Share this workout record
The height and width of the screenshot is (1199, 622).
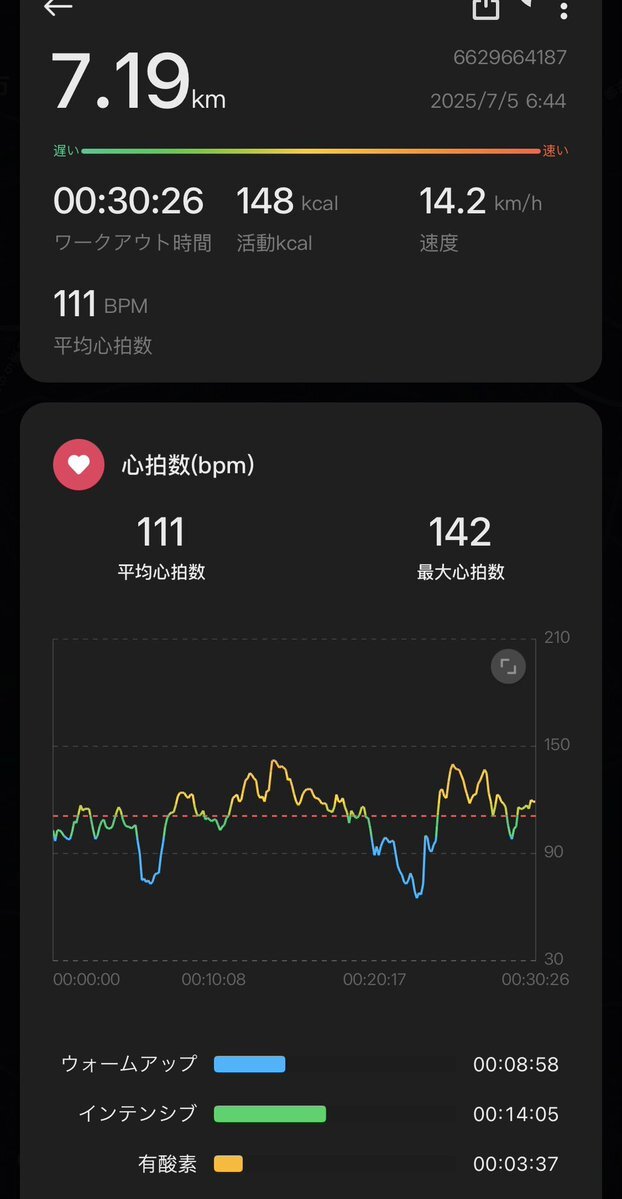486,8
